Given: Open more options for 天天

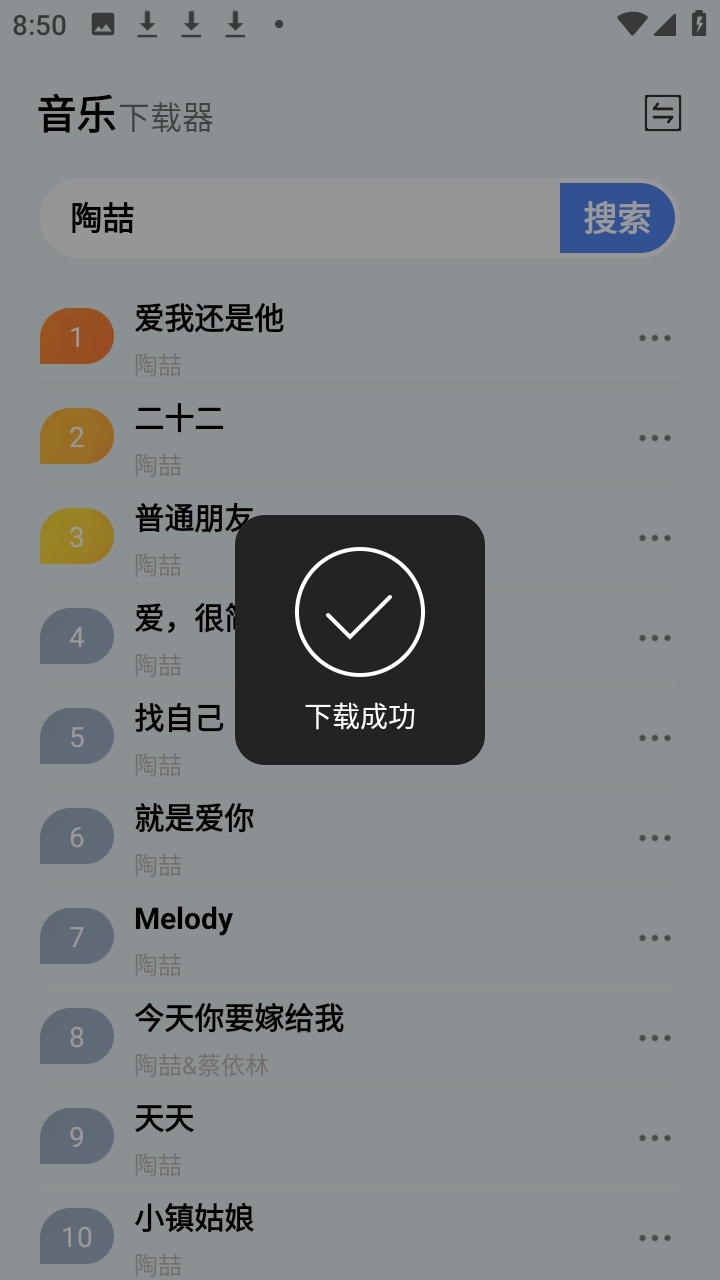Looking at the screenshot, I should [x=655, y=1137].
